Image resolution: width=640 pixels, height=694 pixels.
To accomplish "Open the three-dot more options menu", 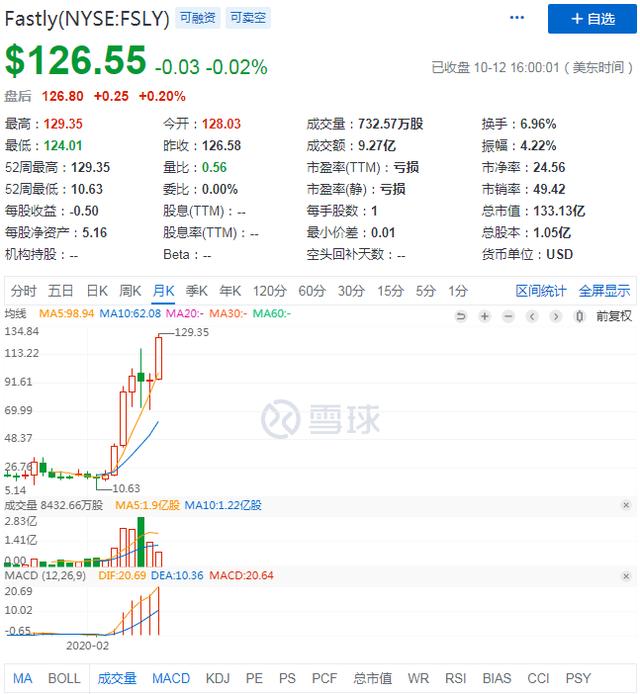I will pos(517,18).
